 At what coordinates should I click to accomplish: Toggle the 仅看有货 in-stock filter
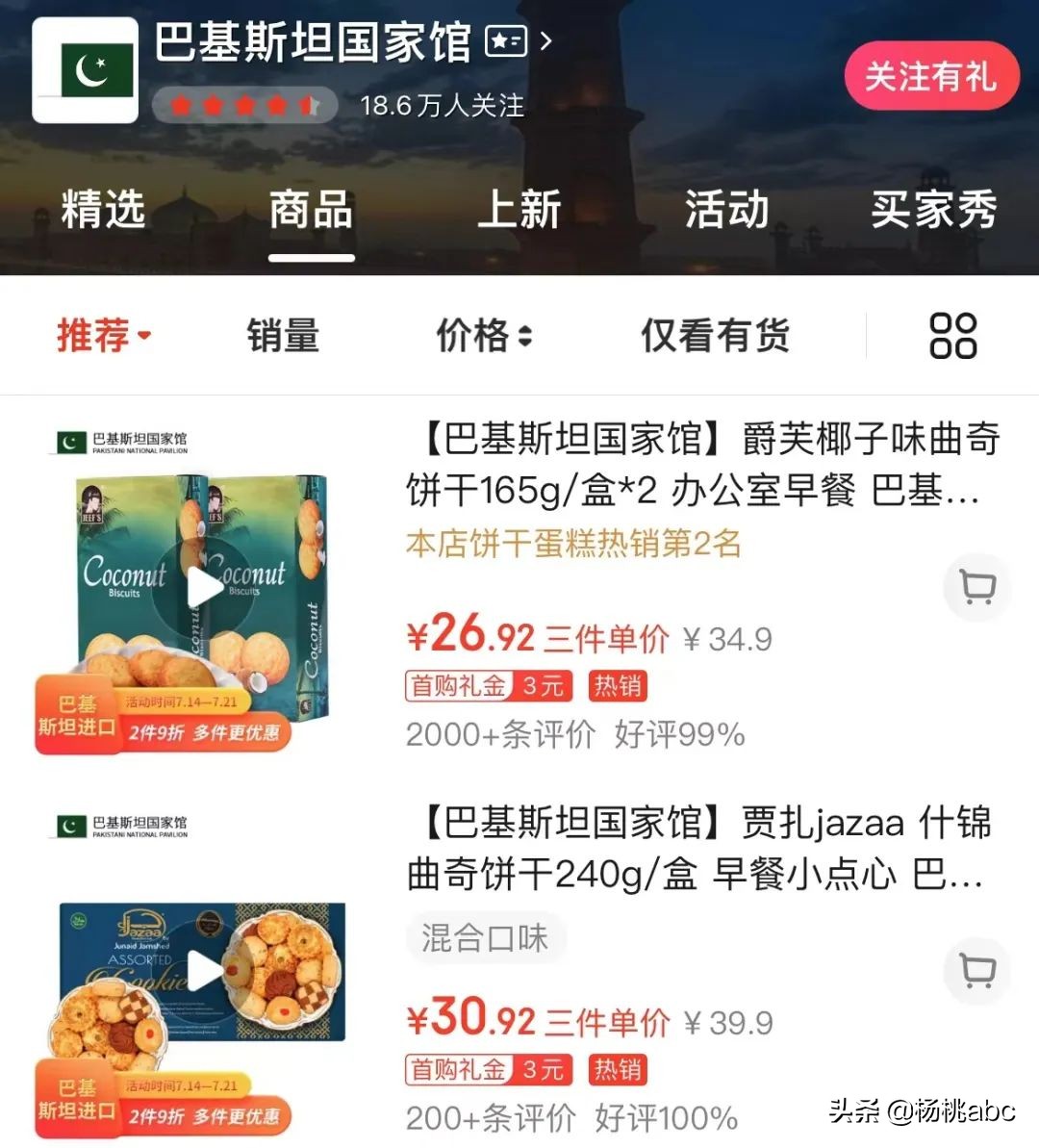point(714,336)
